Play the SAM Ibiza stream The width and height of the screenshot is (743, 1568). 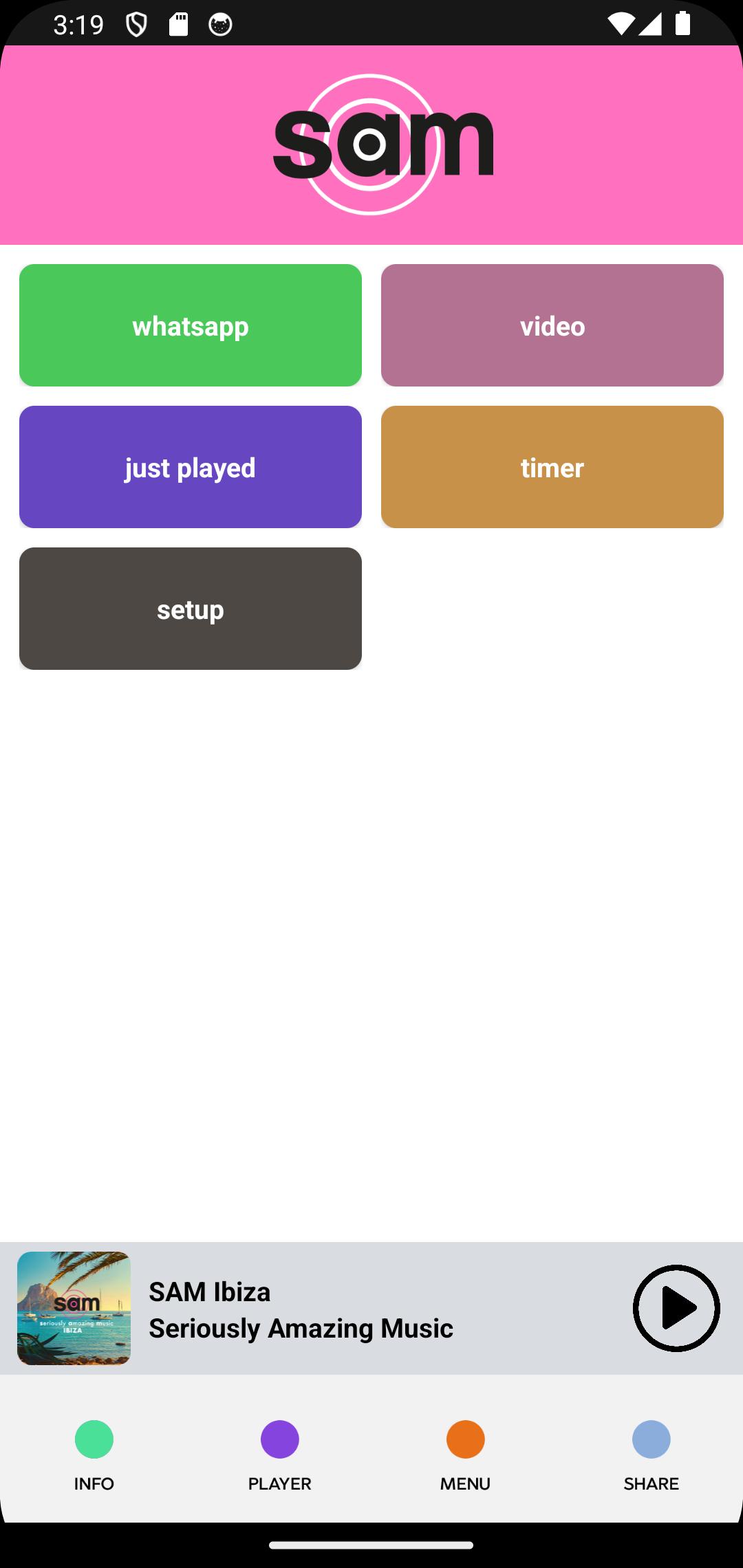click(x=676, y=1308)
